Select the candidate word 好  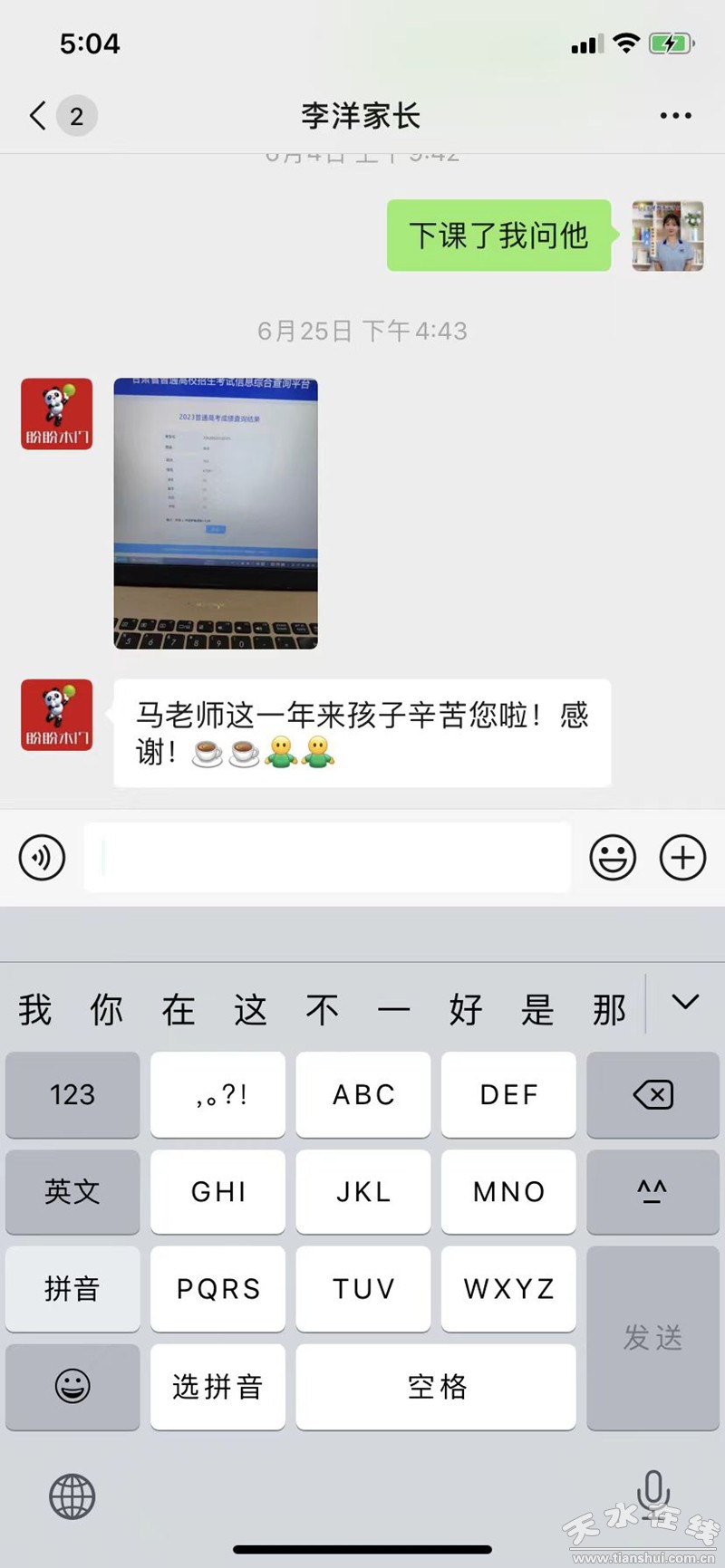(466, 1009)
